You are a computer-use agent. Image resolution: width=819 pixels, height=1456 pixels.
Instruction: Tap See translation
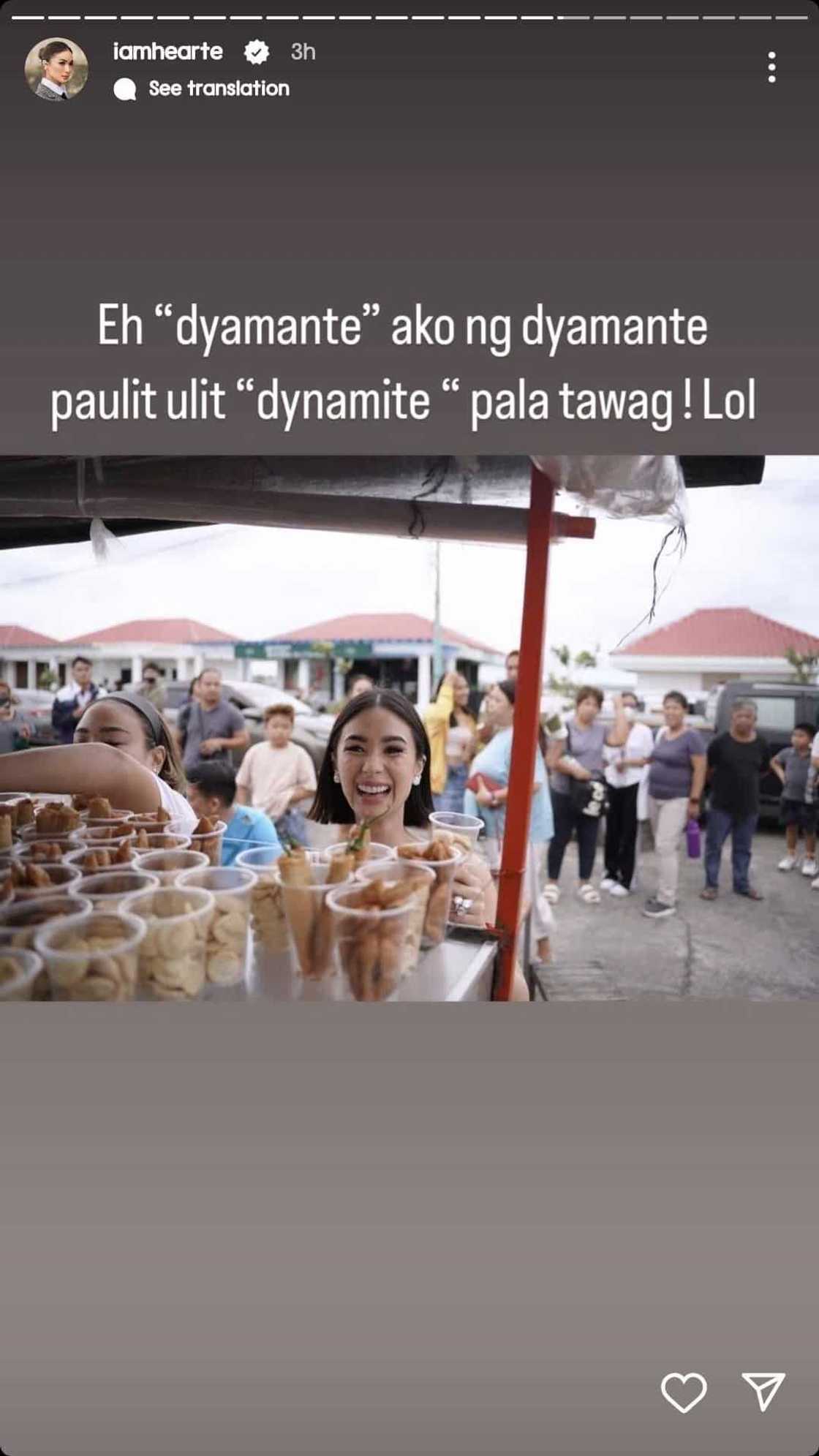pos(218,88)
